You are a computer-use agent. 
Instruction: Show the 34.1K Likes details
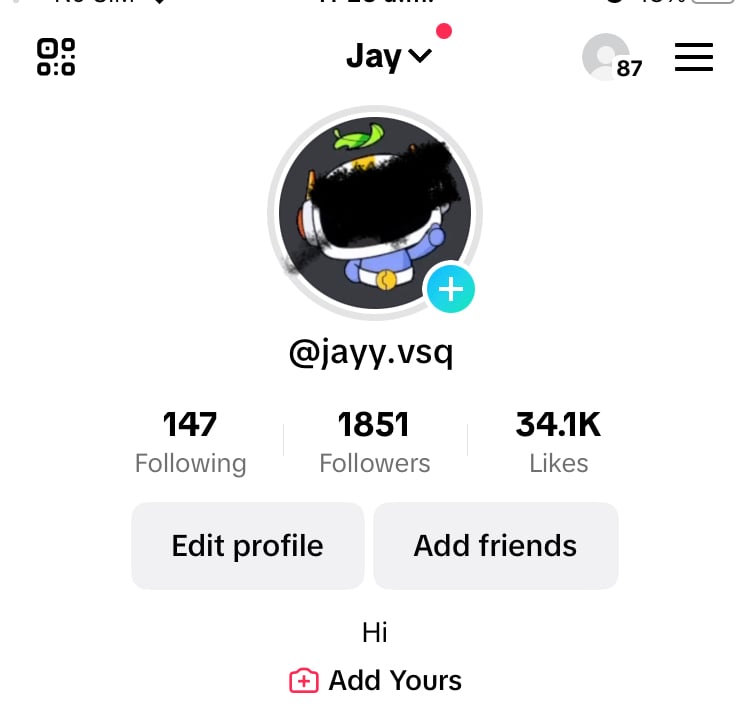pyautogui.click(x=558, y=441)
